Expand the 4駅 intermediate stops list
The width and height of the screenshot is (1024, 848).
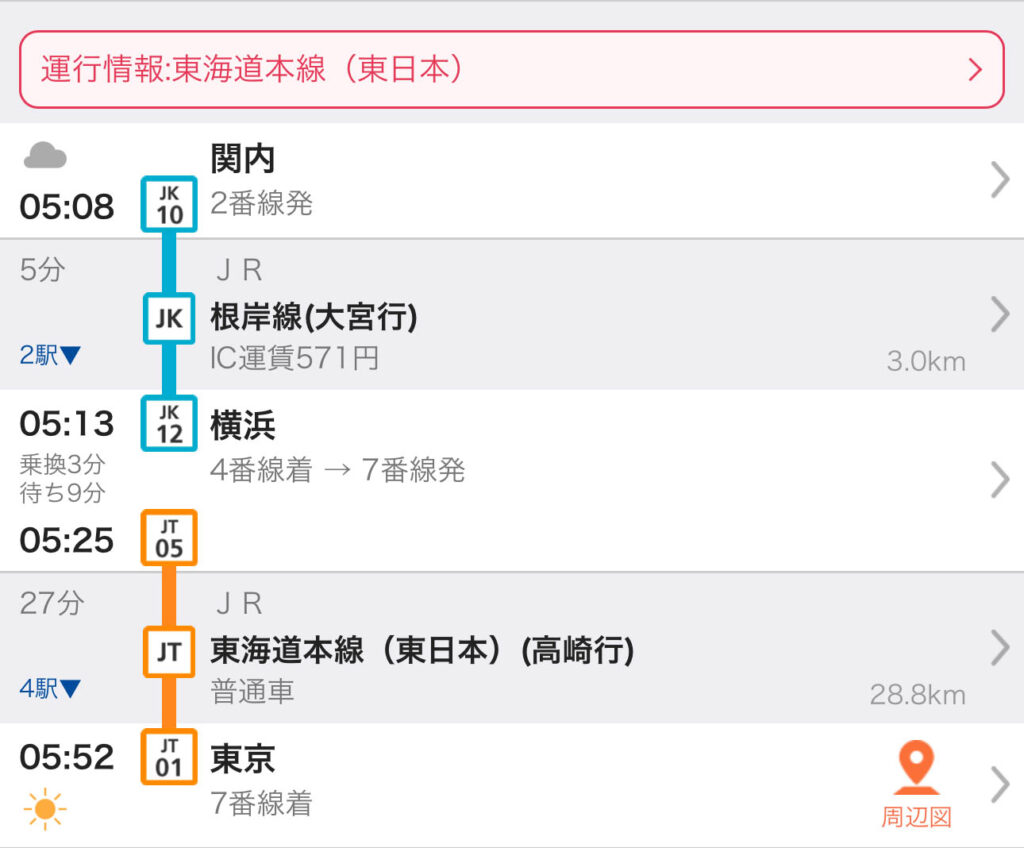(x=50, y=689)
